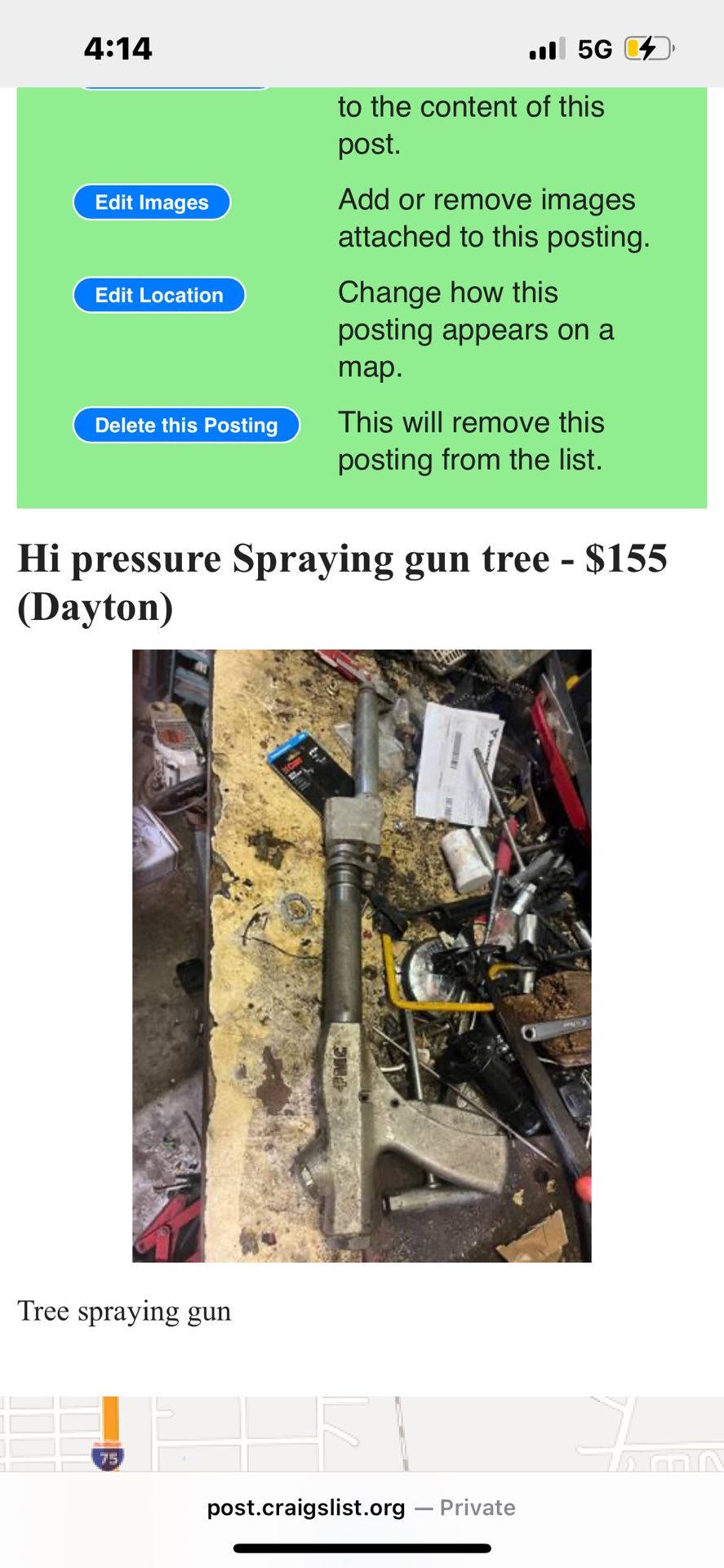Tap the Edit Images button
This screenshot has height=1568, width=724.
(x=152, y=203)
